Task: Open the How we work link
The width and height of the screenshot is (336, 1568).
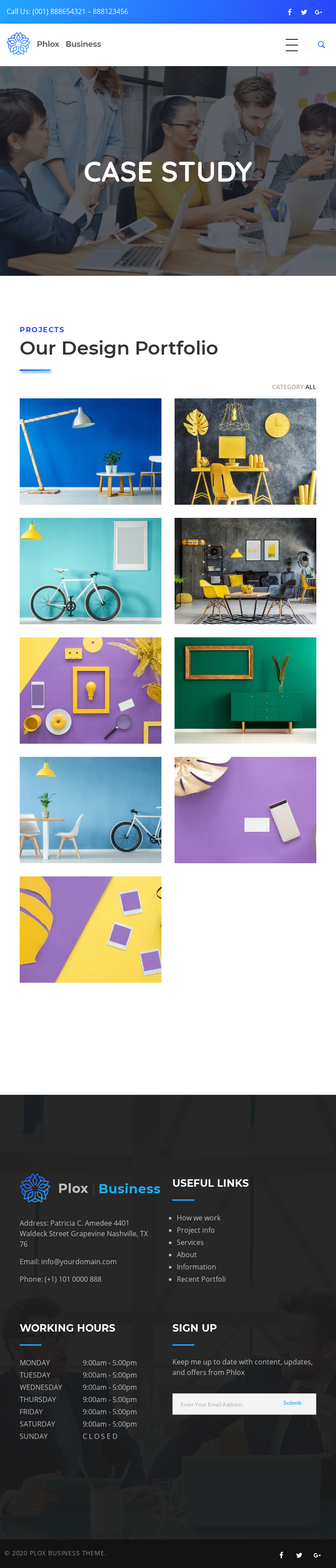Action: click(199, 1217)
